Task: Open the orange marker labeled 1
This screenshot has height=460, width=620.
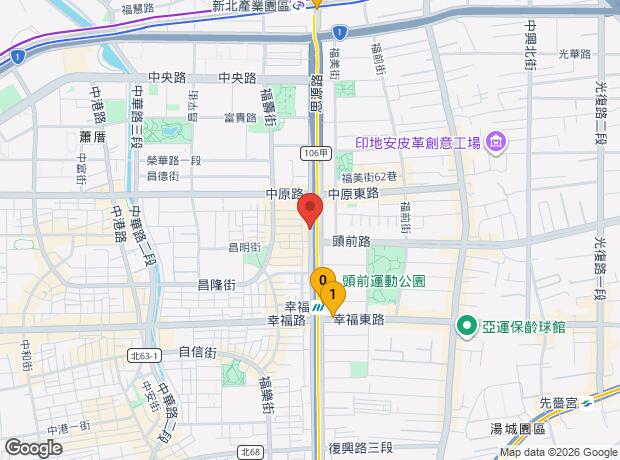Action: pyautogui.click(x=332, y=294)
